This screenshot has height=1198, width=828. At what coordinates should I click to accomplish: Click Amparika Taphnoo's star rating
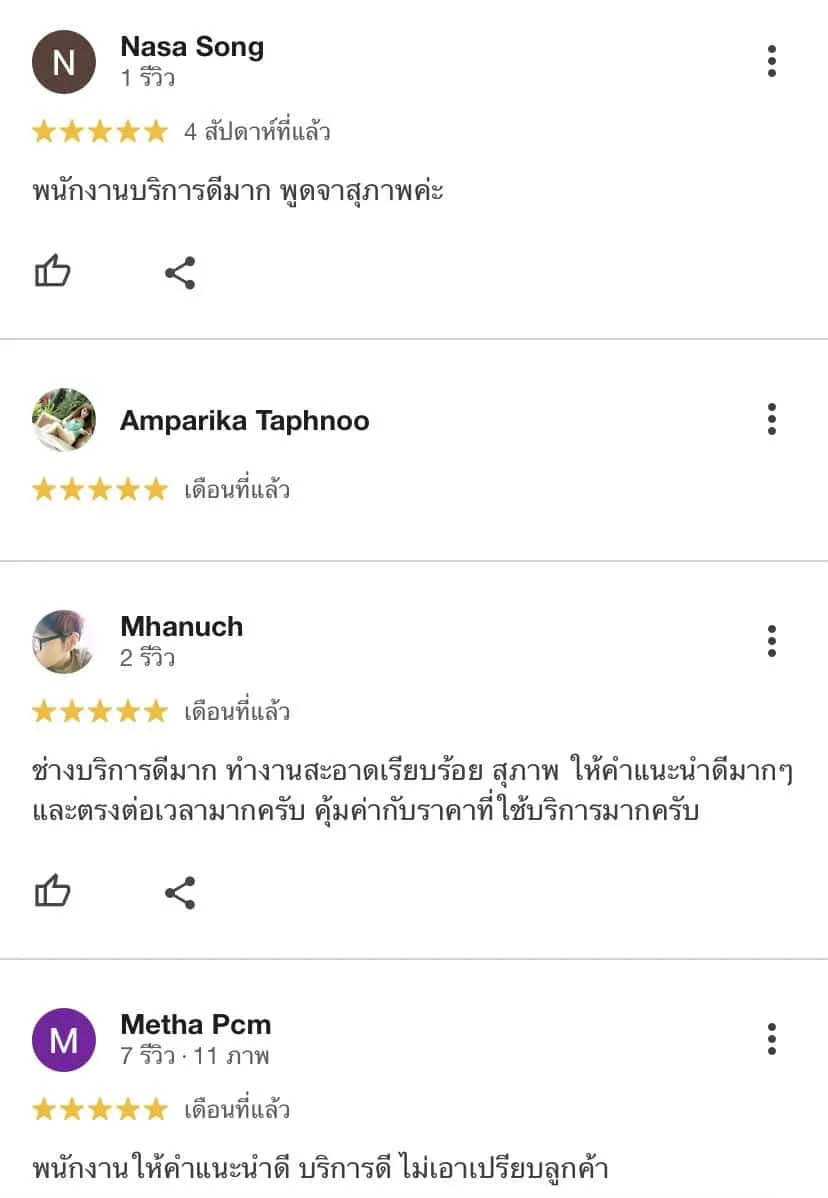pyautogui.click(x=99, y=490)
